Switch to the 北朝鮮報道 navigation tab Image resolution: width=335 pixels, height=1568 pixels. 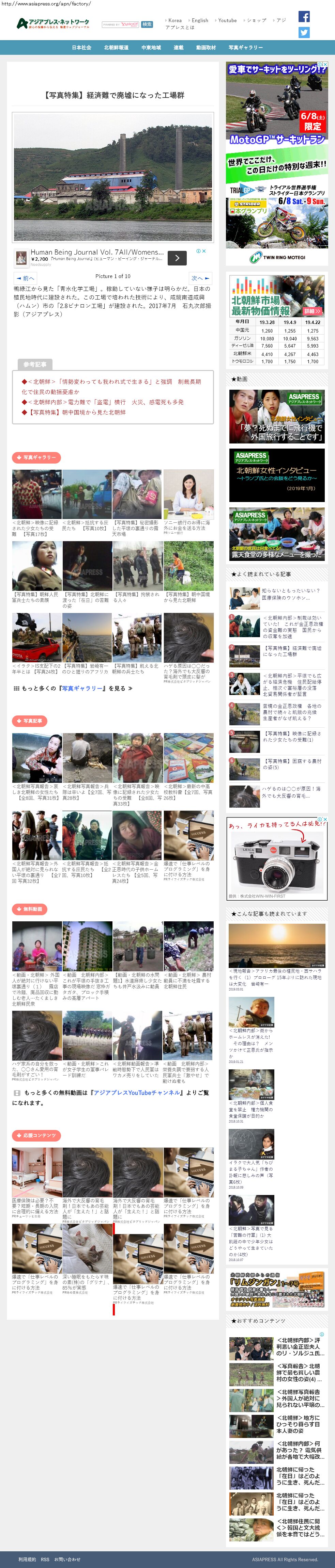point(116,47)
